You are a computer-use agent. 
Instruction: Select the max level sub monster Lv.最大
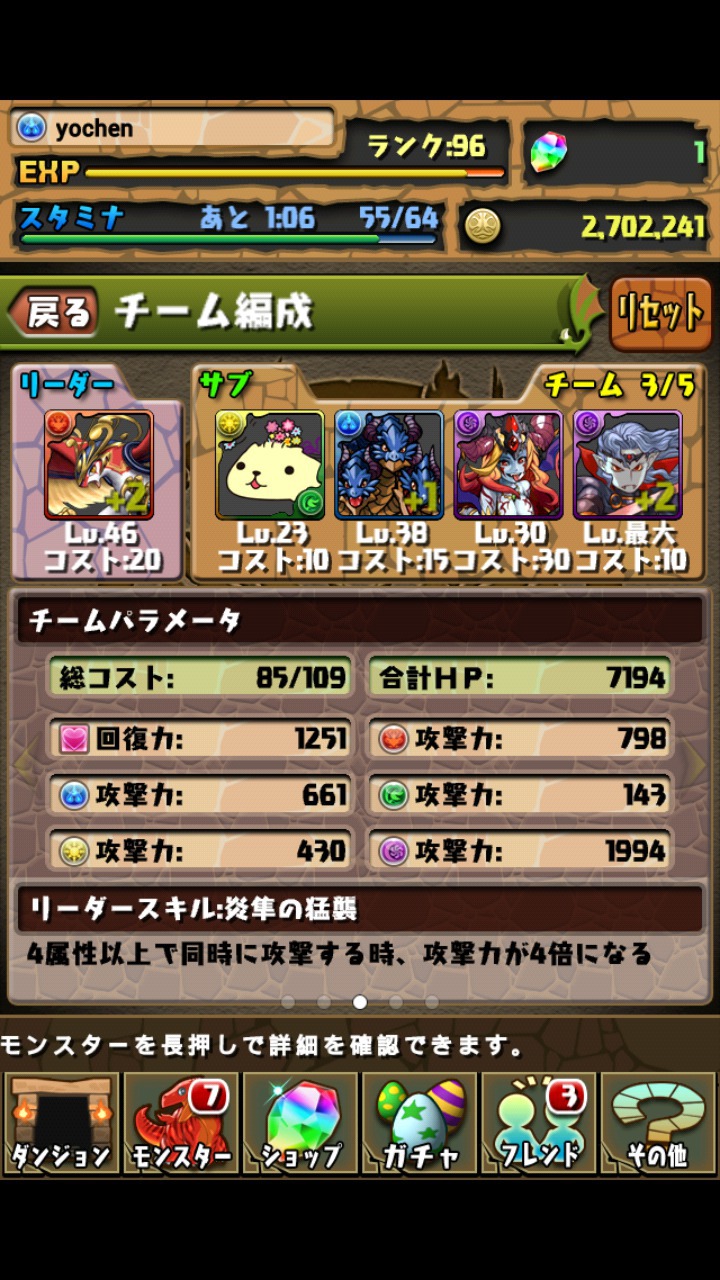coord(627,465)
